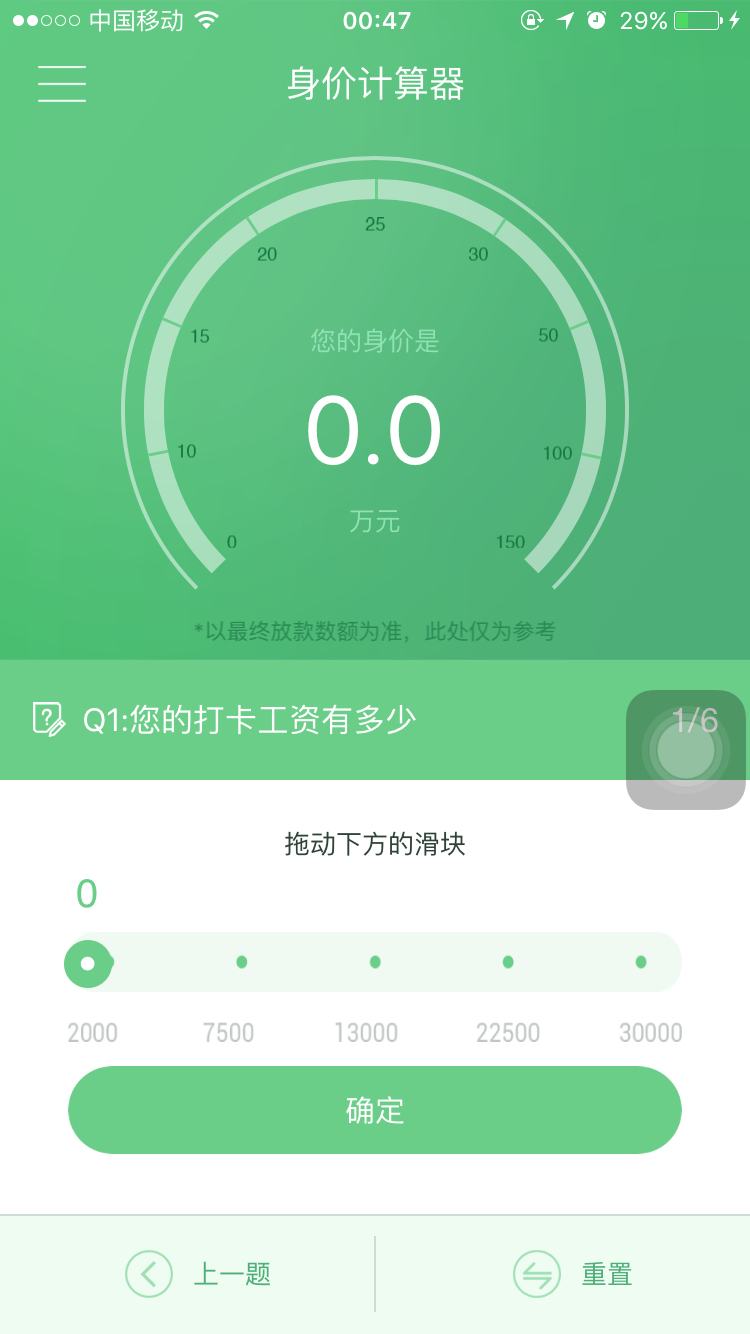The height and width of the screenshot is (1334, 750).
Task: Select the 7500 point on the slider
Action: pos(242,962)
